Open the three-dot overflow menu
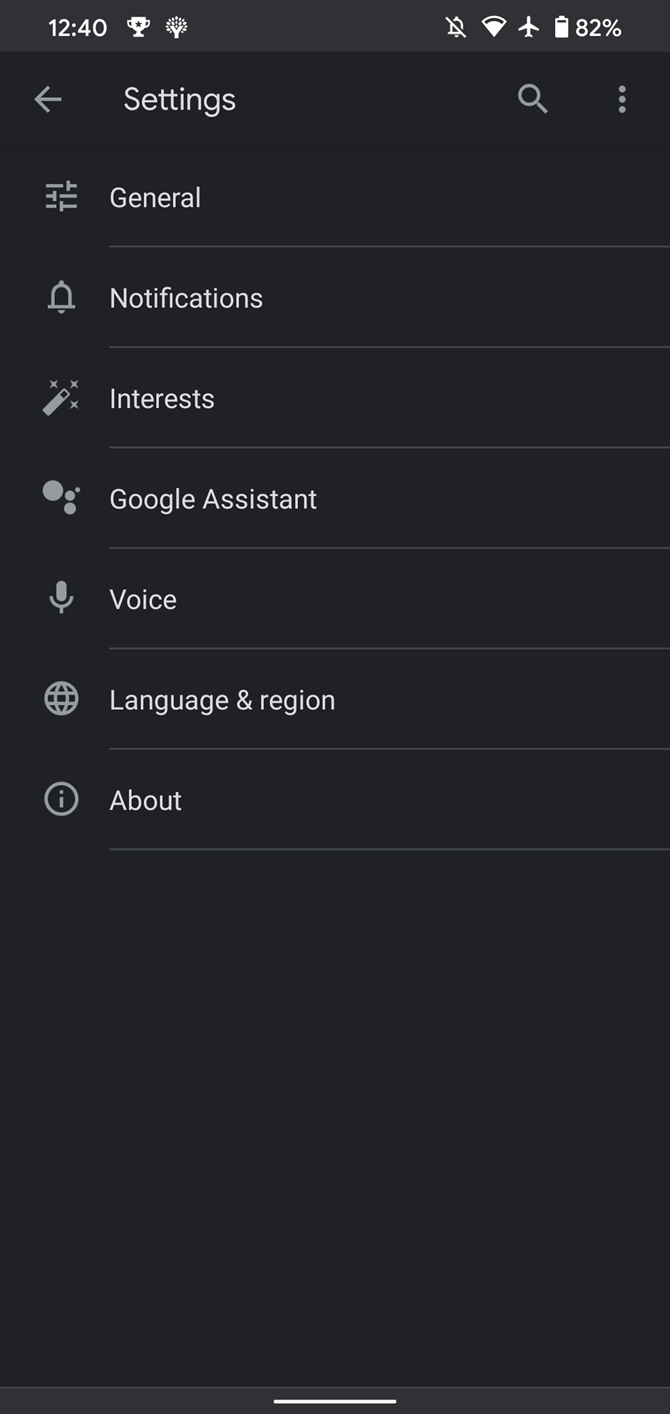Image resolution: width=670 pixels, height=1414 pixels. pos(622,99)
